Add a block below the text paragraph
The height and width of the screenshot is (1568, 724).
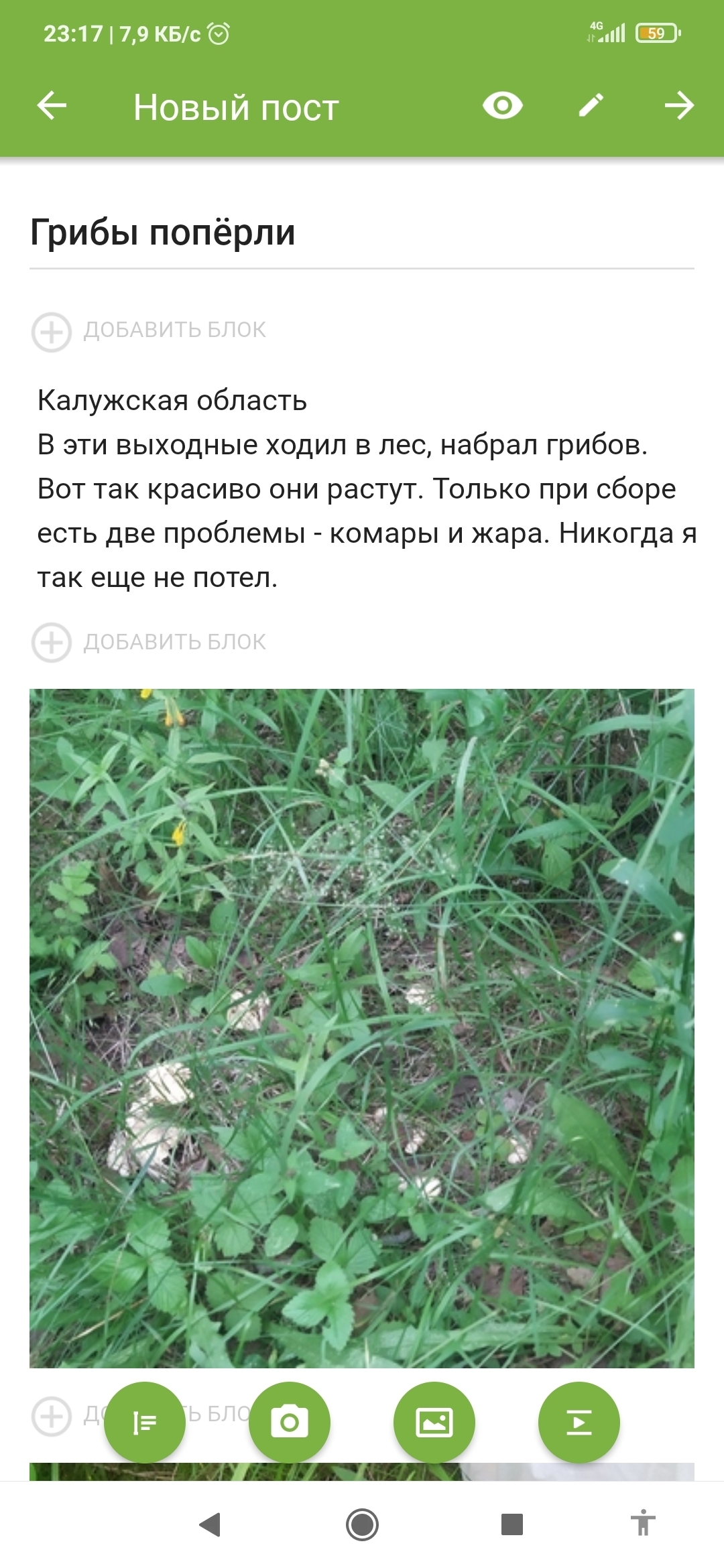point(149,642)
